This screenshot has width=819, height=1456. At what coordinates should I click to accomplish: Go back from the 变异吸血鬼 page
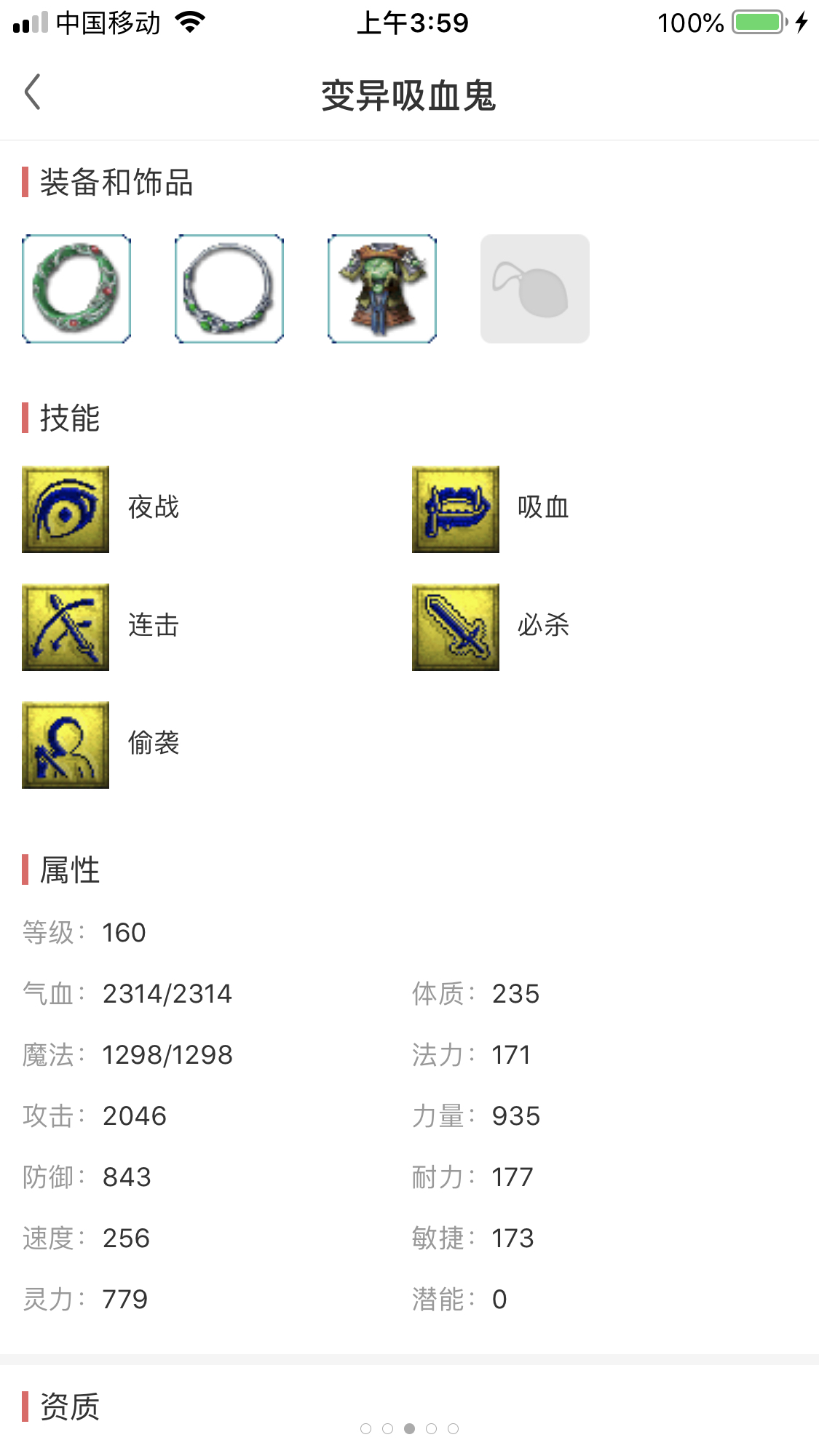click(33, 92)
